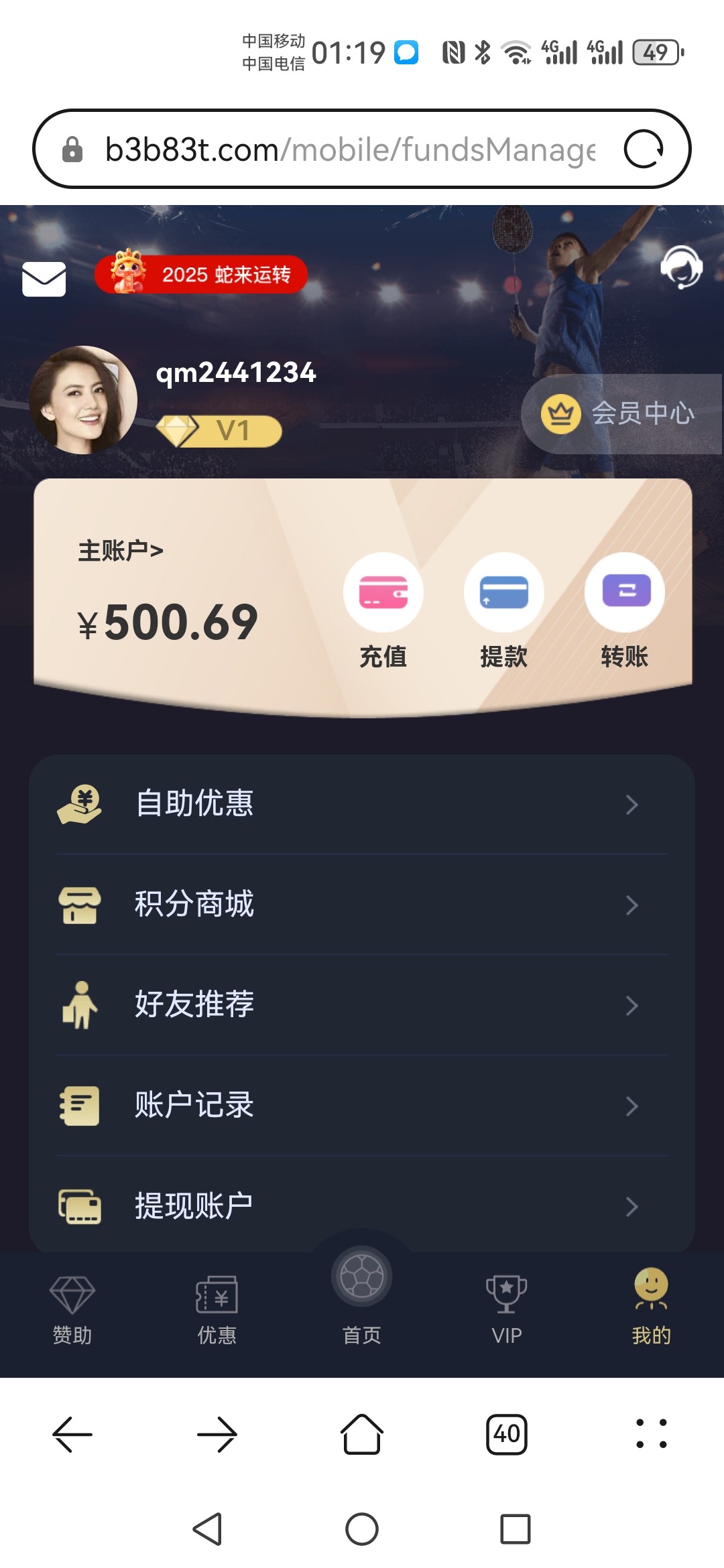The height and width of the screenshot is (1568, 724).
Task: Open the mail inbox envelope icon
Action: (x=44, y=279)
